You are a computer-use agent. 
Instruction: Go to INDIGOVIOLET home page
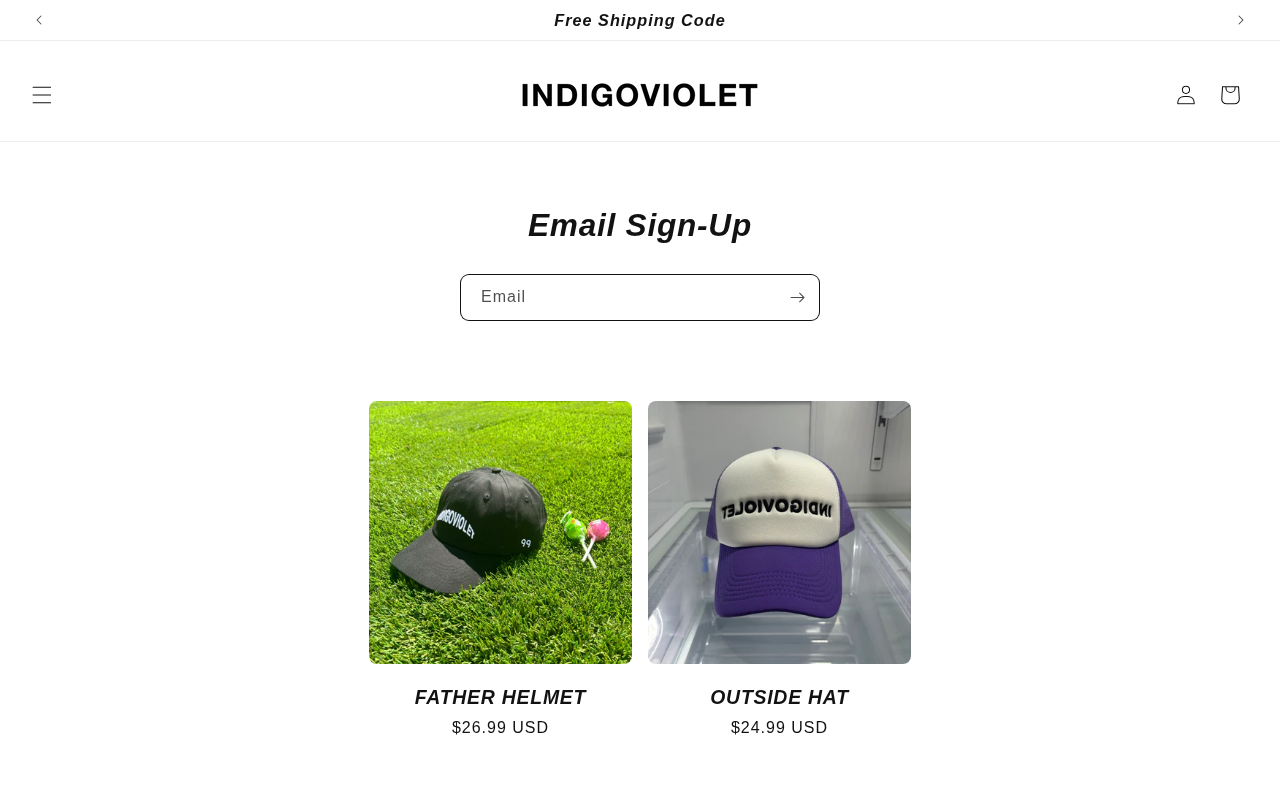pyautogui.click(x=640, y=95)
